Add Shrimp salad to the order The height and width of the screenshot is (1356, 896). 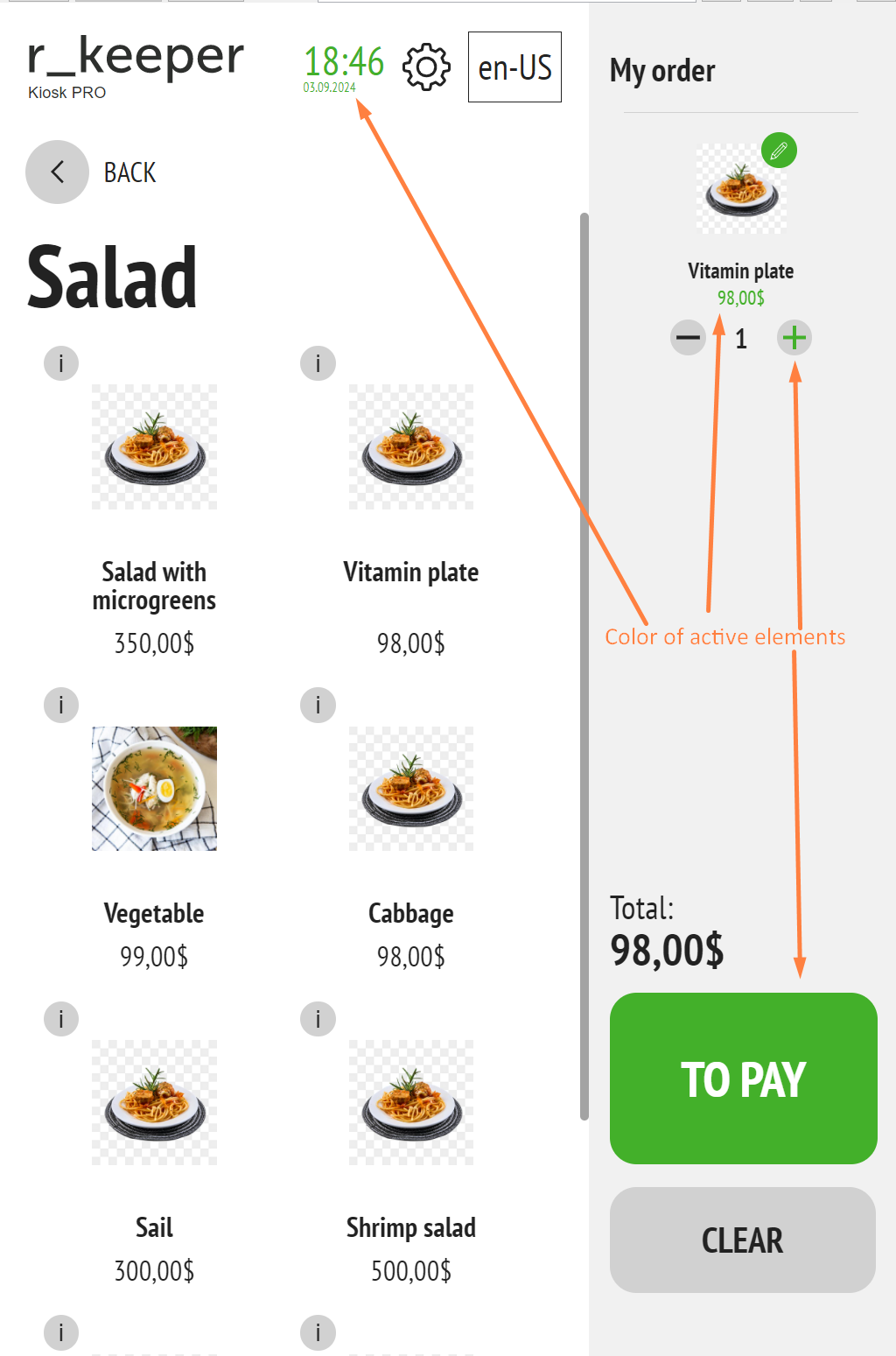tap(410, 1102)
